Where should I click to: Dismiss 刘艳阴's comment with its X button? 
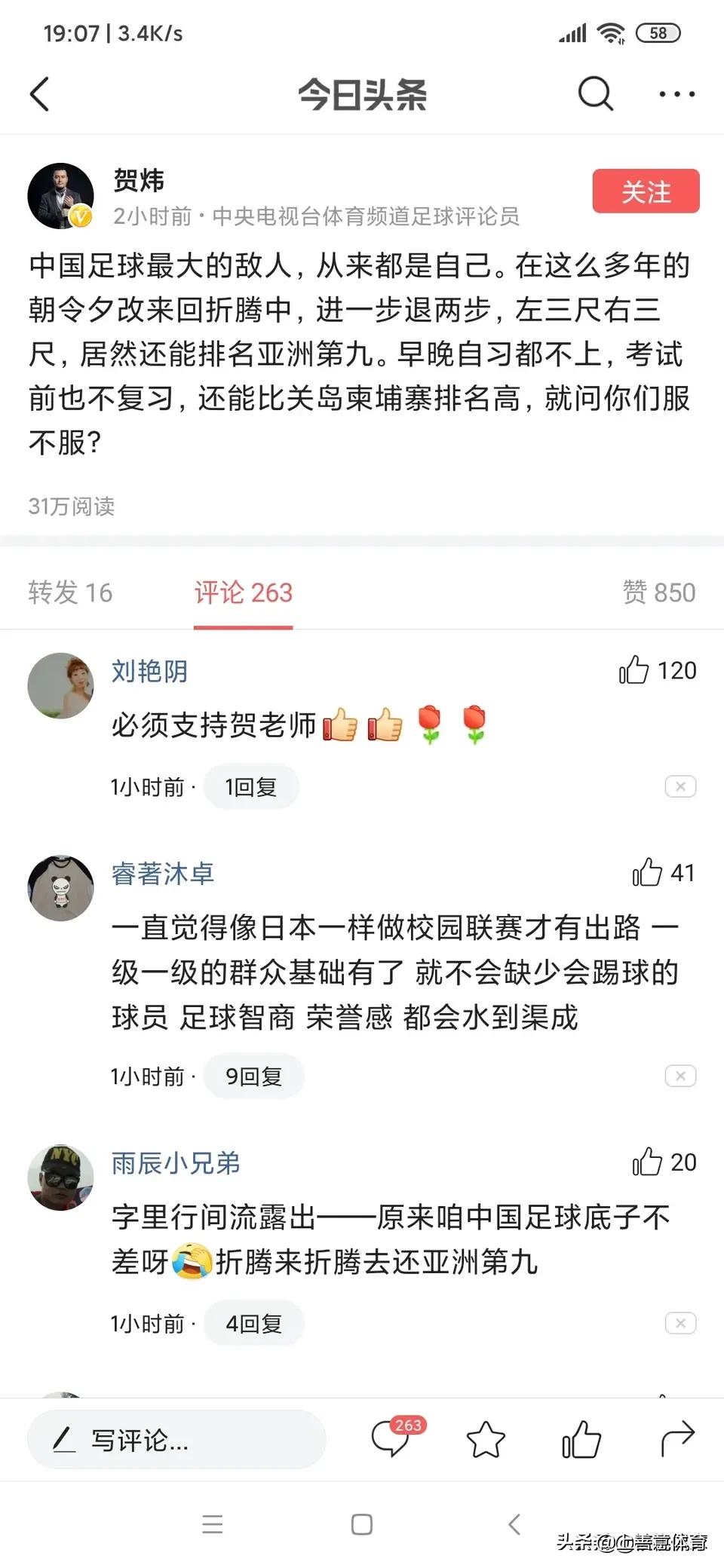tap(680, 786)
